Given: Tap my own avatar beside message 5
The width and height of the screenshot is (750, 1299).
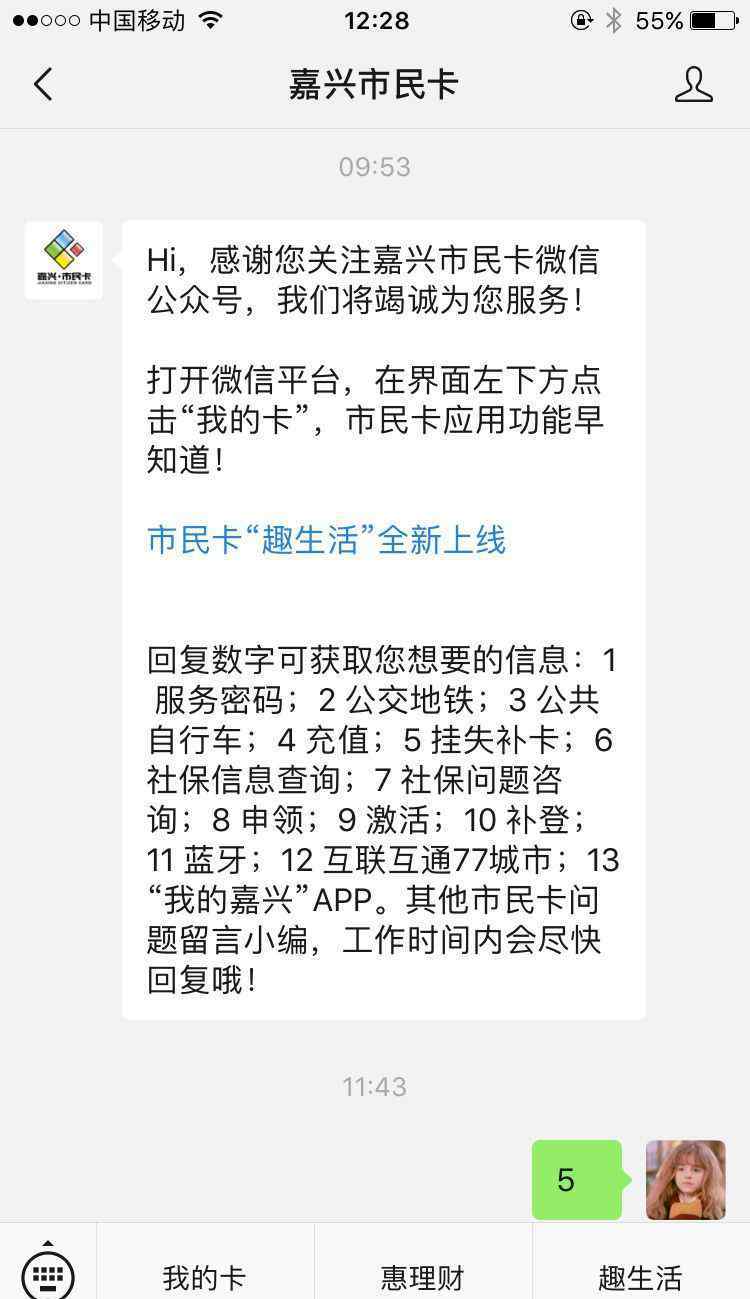Looking at the screenshot, I should (x=686, y=1180).
